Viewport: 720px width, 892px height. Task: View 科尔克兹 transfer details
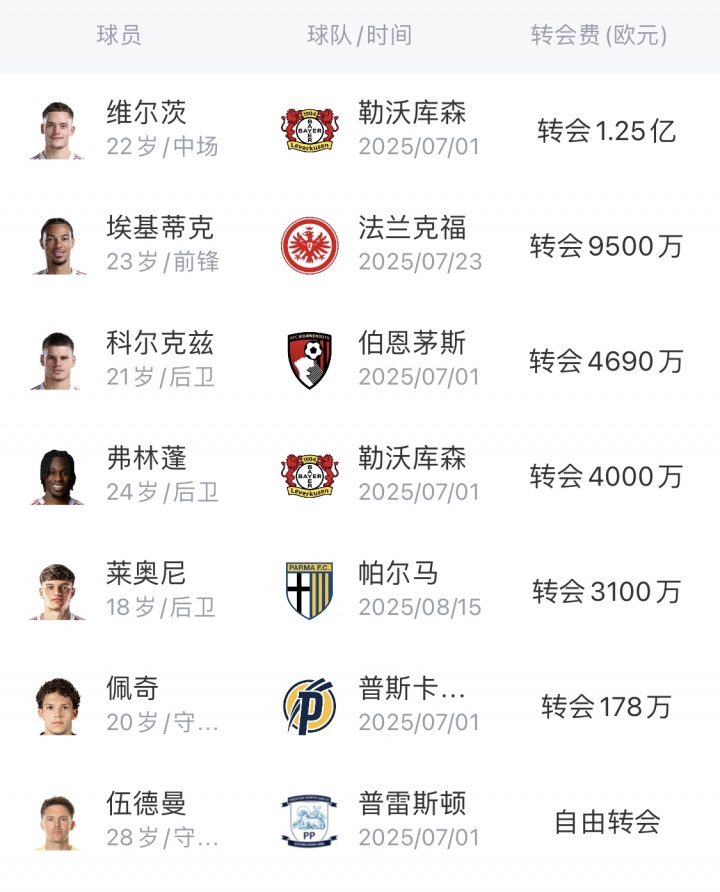(x=160, y=343)
